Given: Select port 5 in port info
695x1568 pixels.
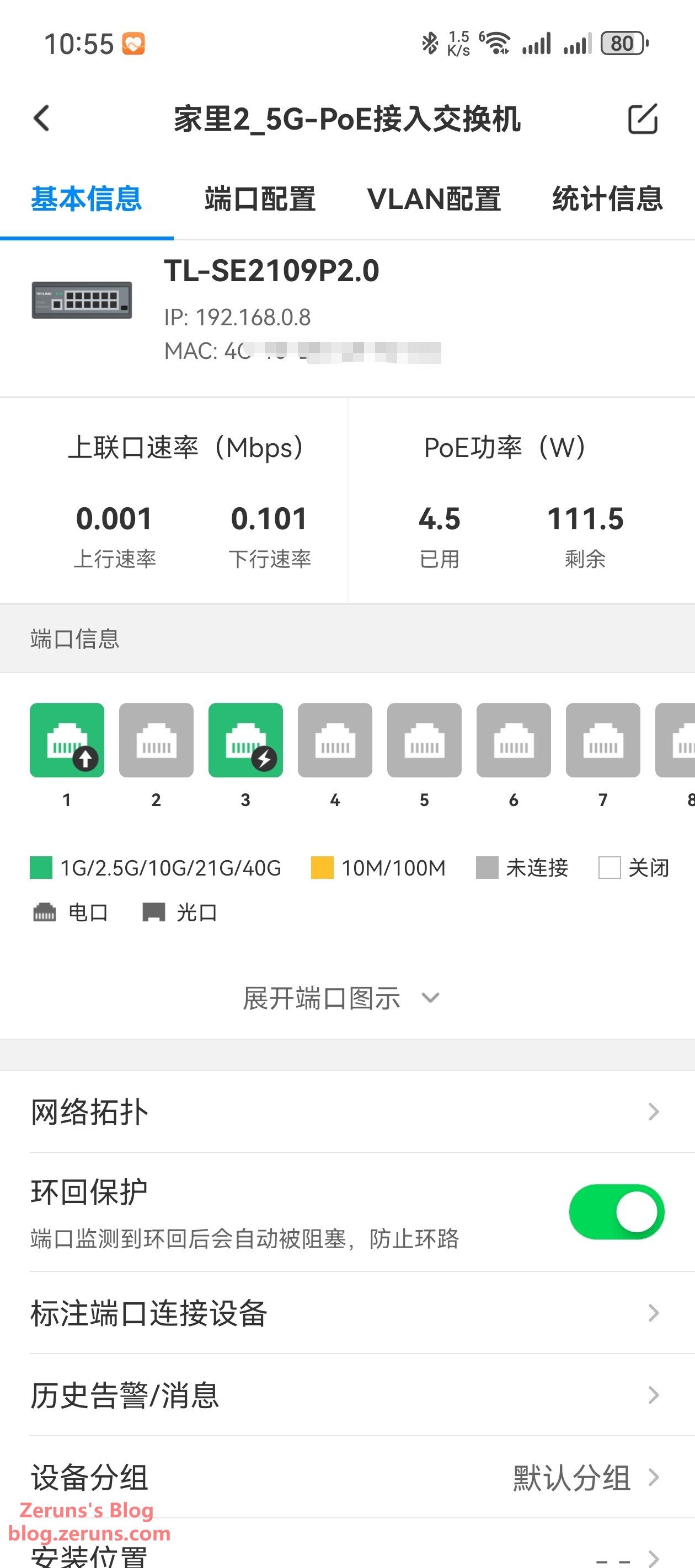Looking at the screenshot, I should click(424, 740).
